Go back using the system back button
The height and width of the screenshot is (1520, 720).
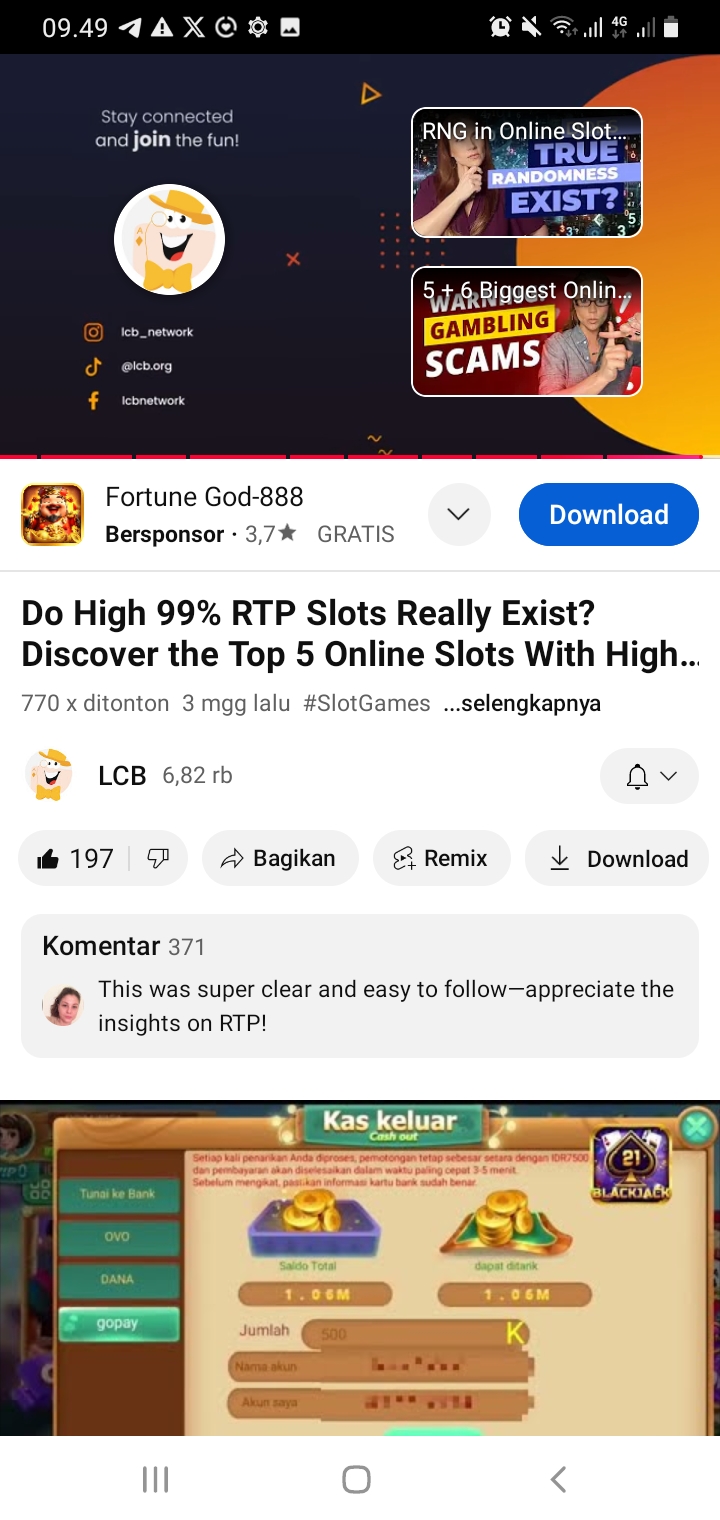click(x=559, y=1479)
